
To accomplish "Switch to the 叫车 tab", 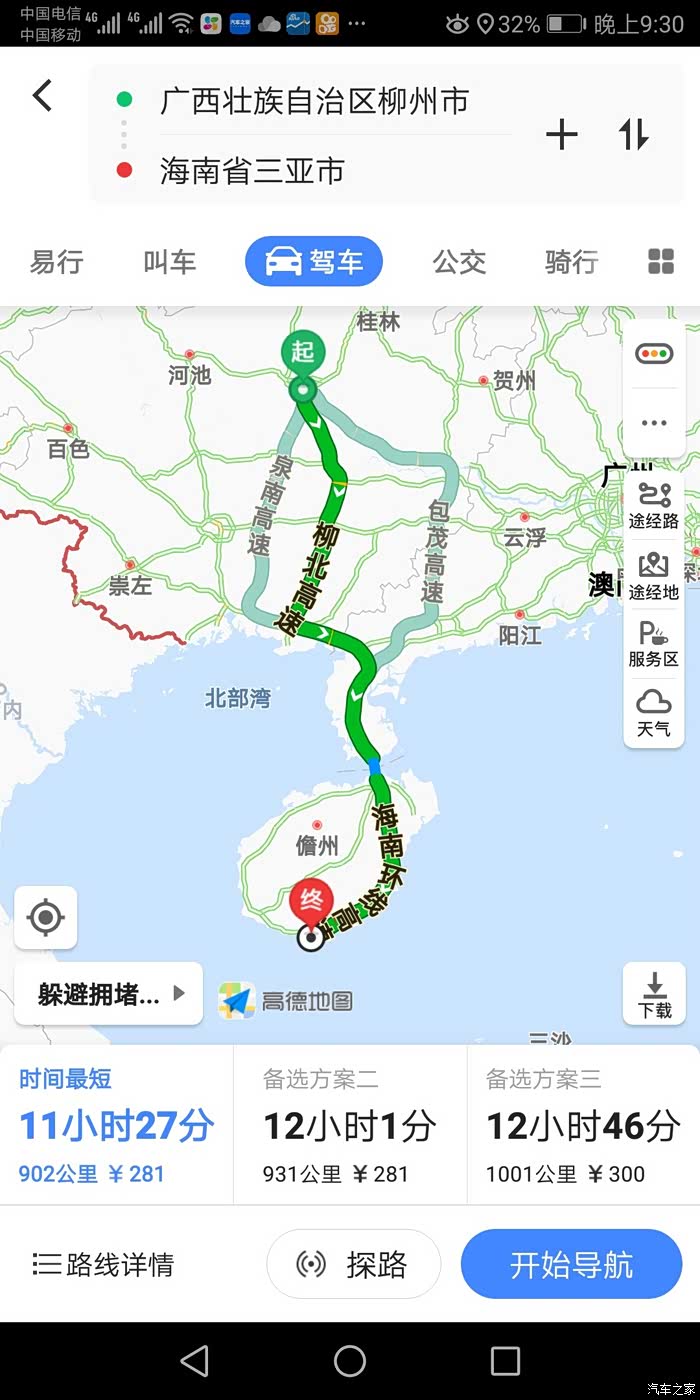I will (x=169, y=262).
